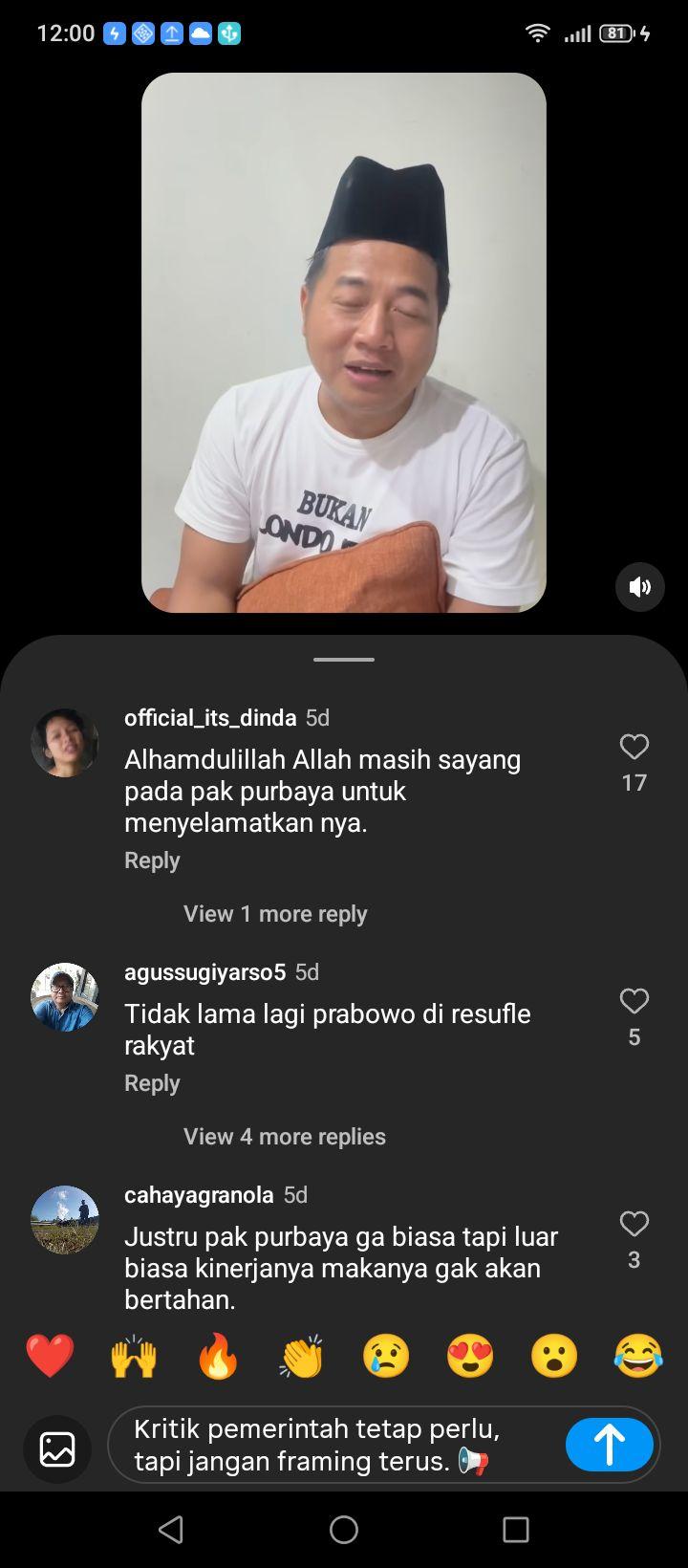688x1568 pixels.
Task: Open the GIF or image picker
Action: pyautogui.click(x=57, y=1448)
